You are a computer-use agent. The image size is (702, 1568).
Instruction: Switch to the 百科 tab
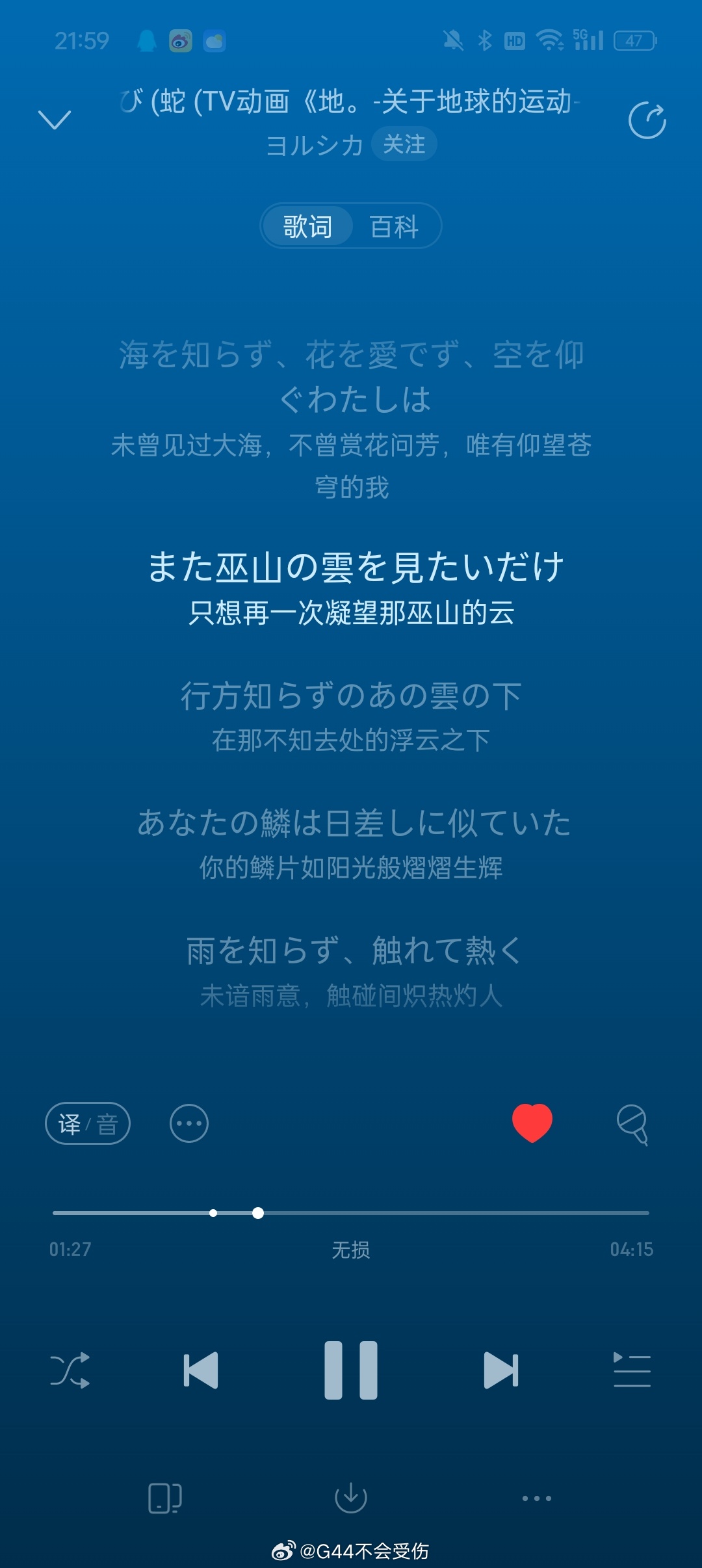pos(395,226)
